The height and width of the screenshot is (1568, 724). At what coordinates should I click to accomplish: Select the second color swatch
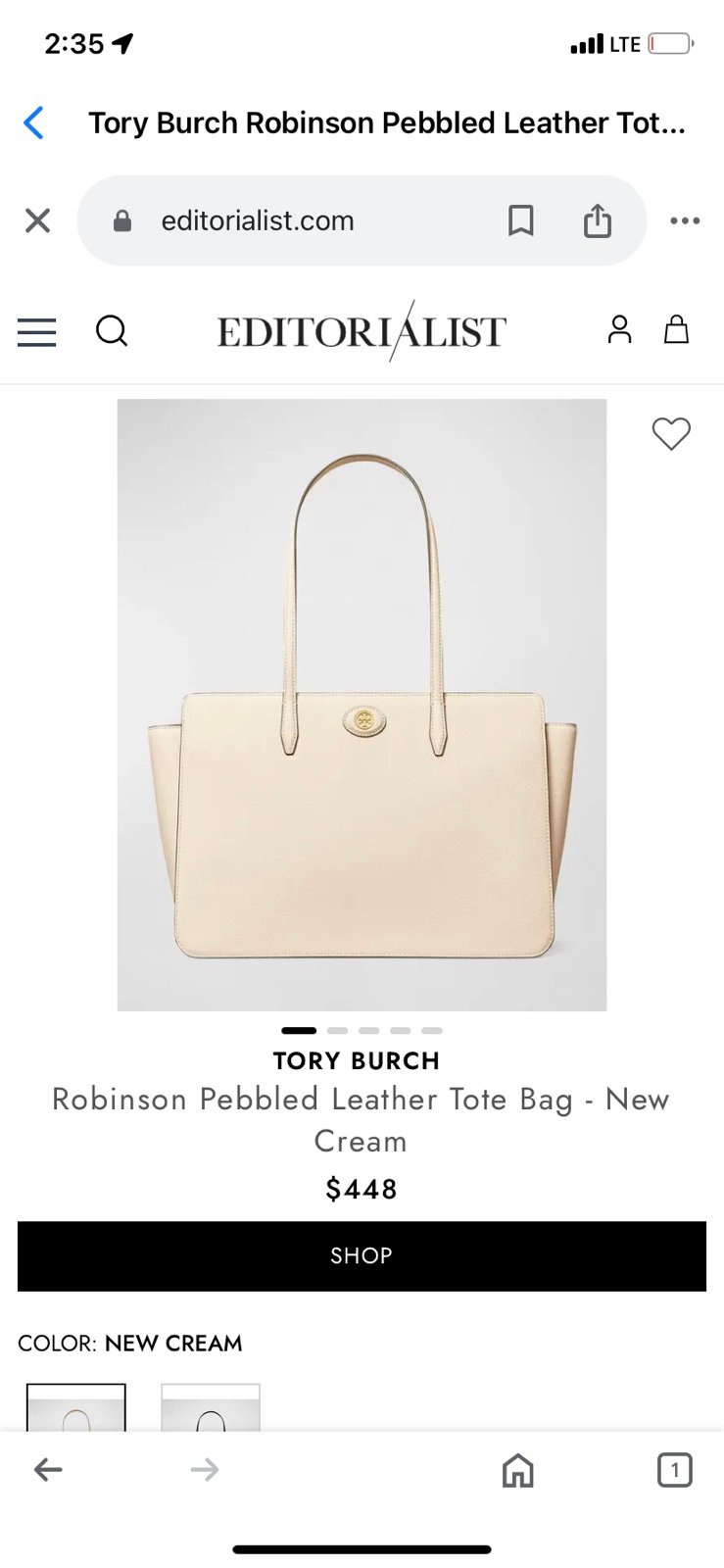tap(211, 1407)
